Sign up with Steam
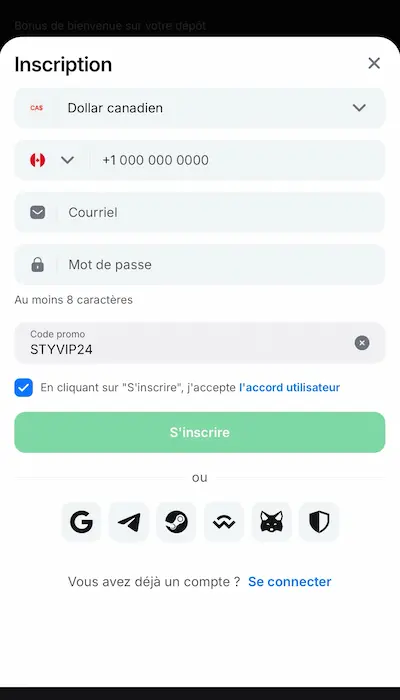The image size is (400, 700). [x=176, y=522]
